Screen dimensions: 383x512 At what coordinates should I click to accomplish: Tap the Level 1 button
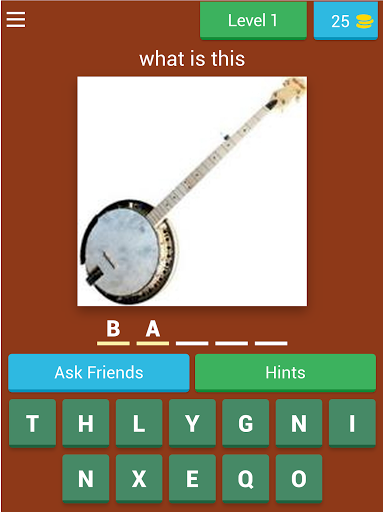coord(253,21)
